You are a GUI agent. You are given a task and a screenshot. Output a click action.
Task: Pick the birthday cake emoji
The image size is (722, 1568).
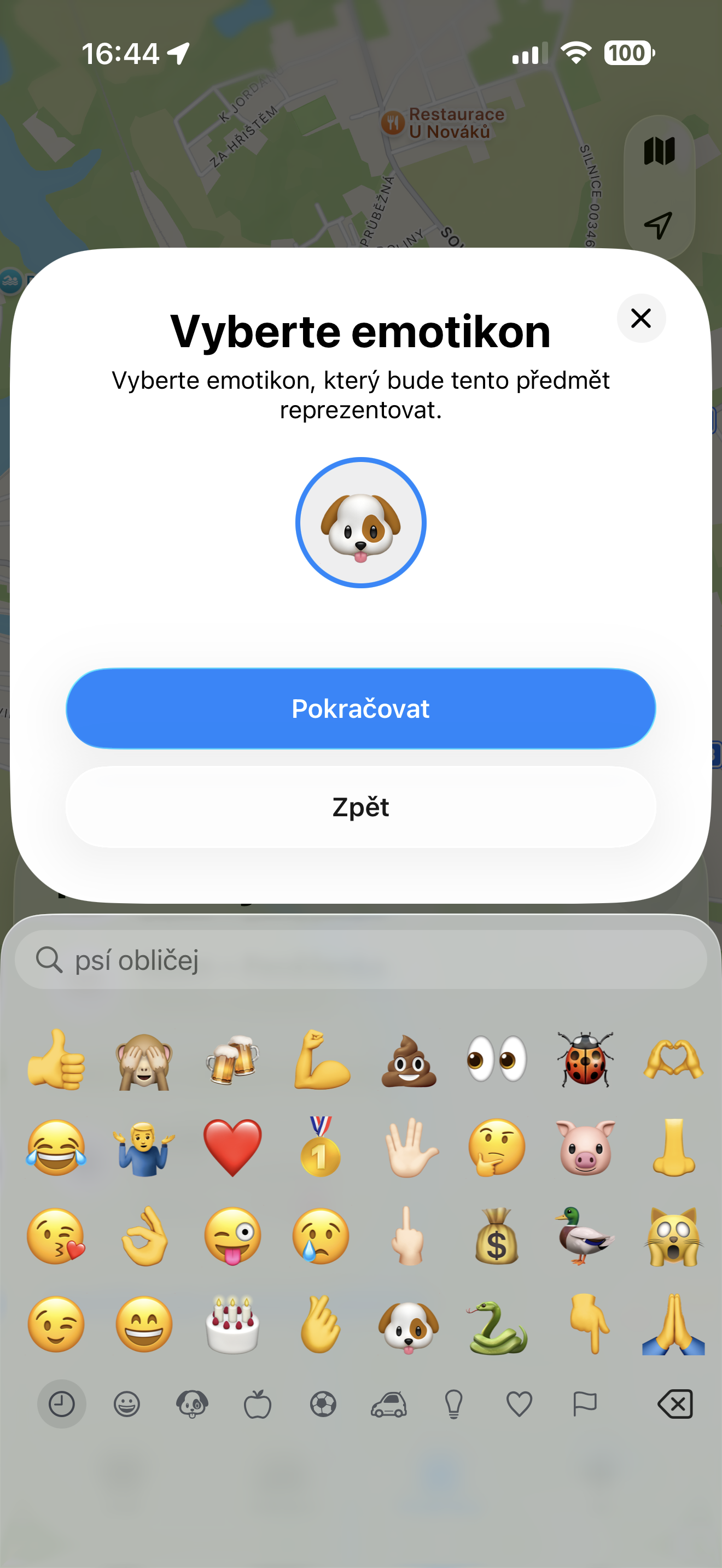pos(232,1325)
